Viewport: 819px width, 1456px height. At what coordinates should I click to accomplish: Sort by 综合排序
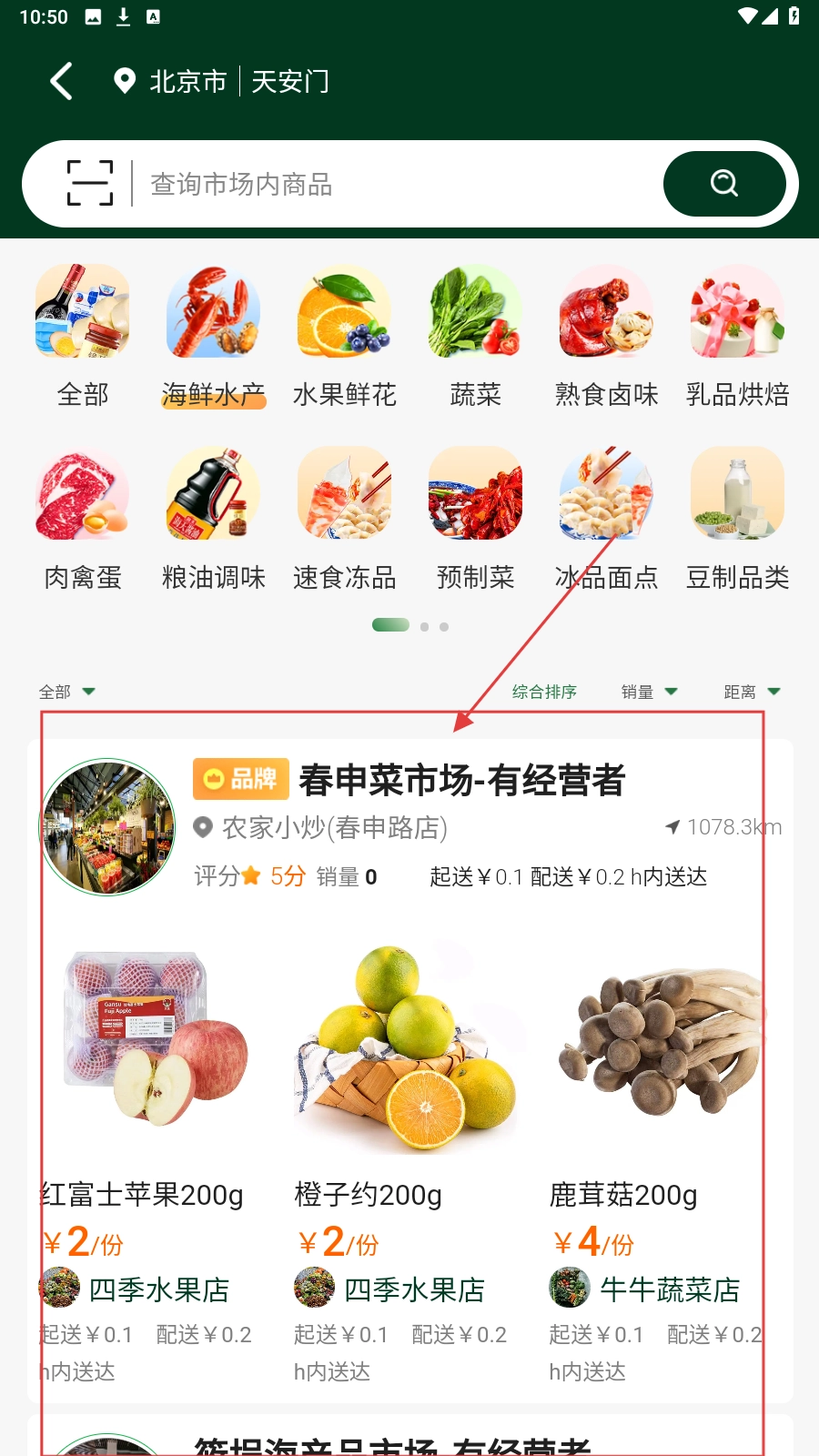(x=544, y=692)
